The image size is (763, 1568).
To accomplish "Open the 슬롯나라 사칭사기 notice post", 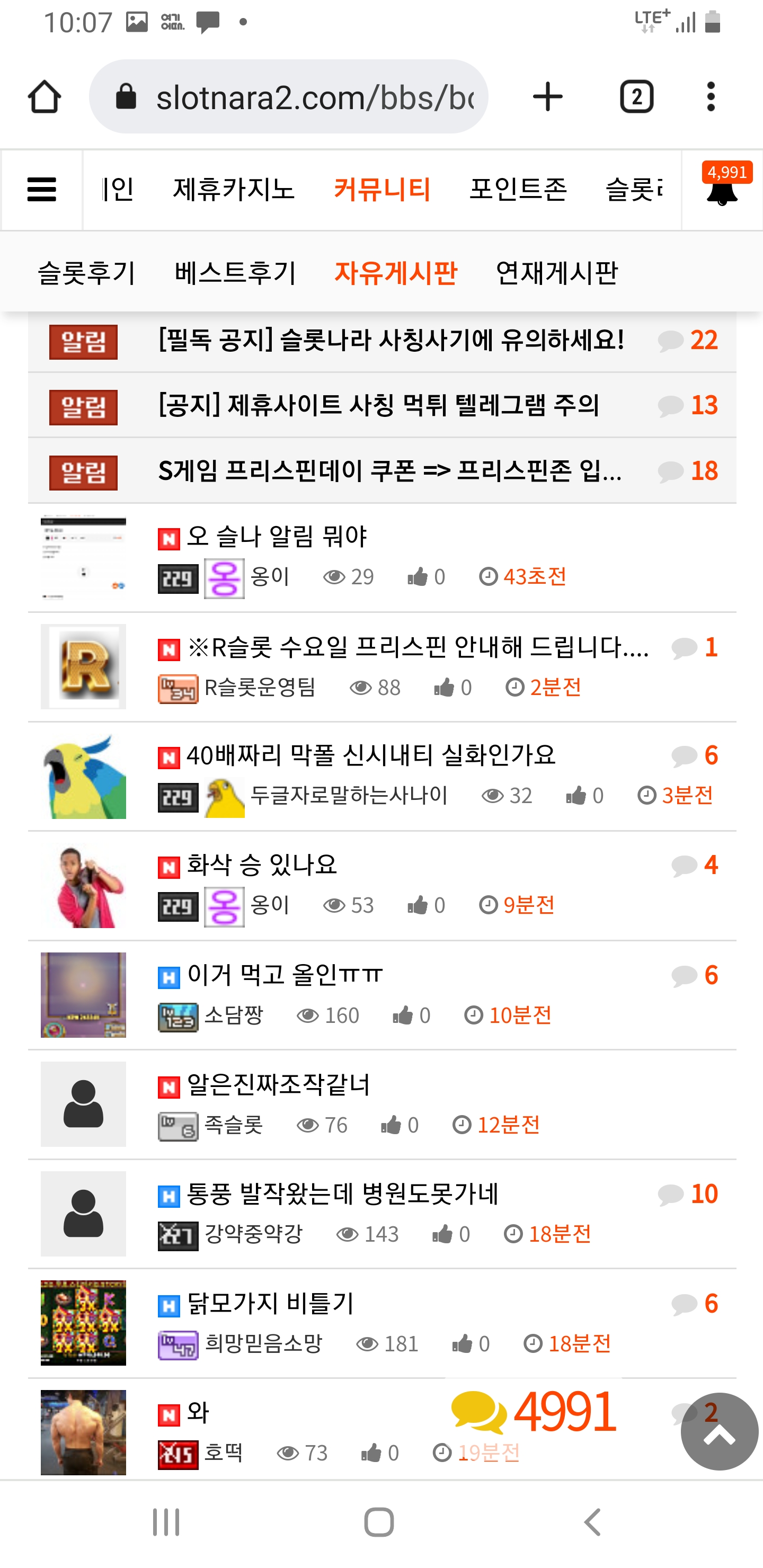I will pyautogui.click(x=391, y=340).
